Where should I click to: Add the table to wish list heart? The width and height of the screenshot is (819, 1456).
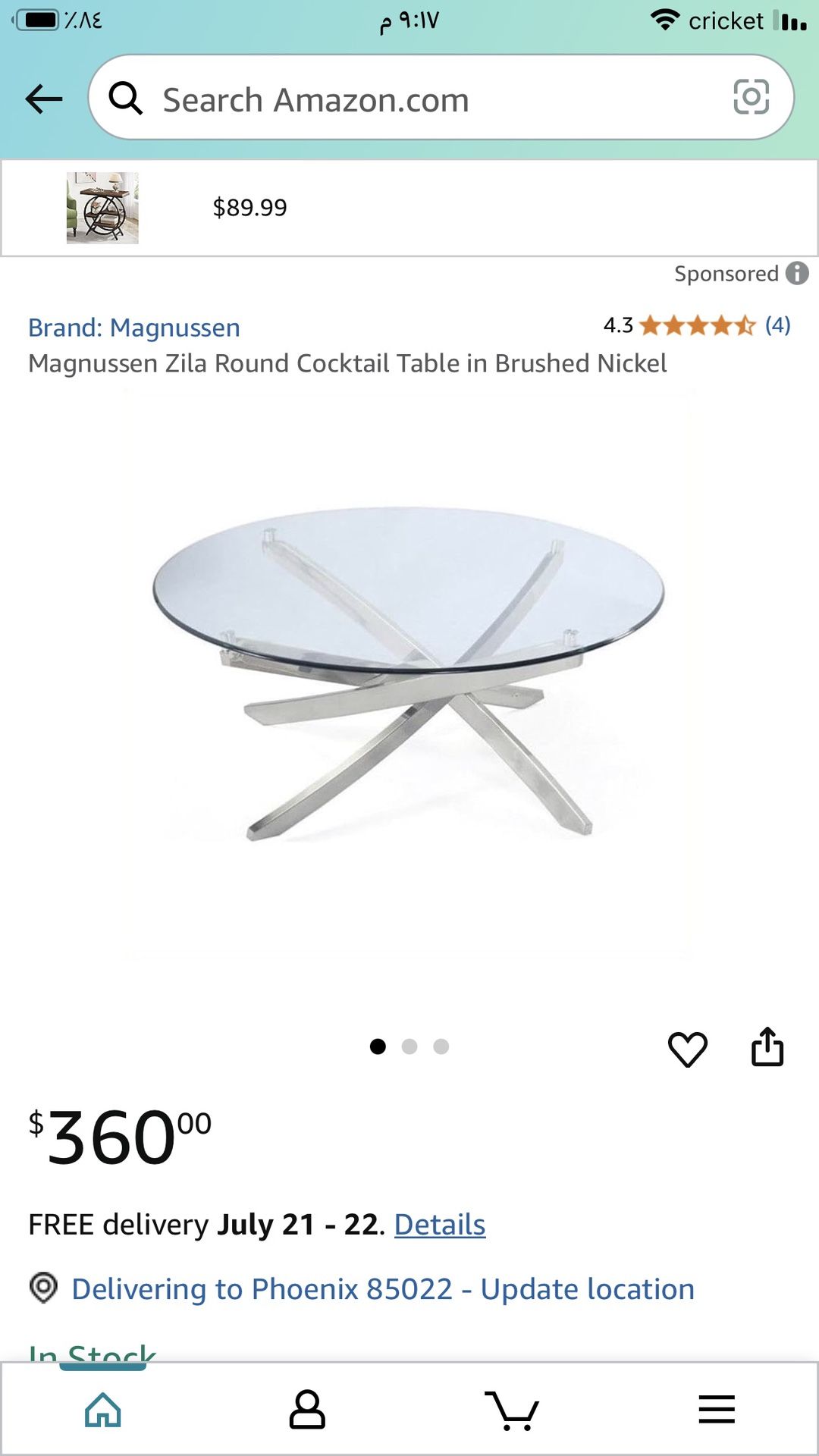tap(687, 1050)
